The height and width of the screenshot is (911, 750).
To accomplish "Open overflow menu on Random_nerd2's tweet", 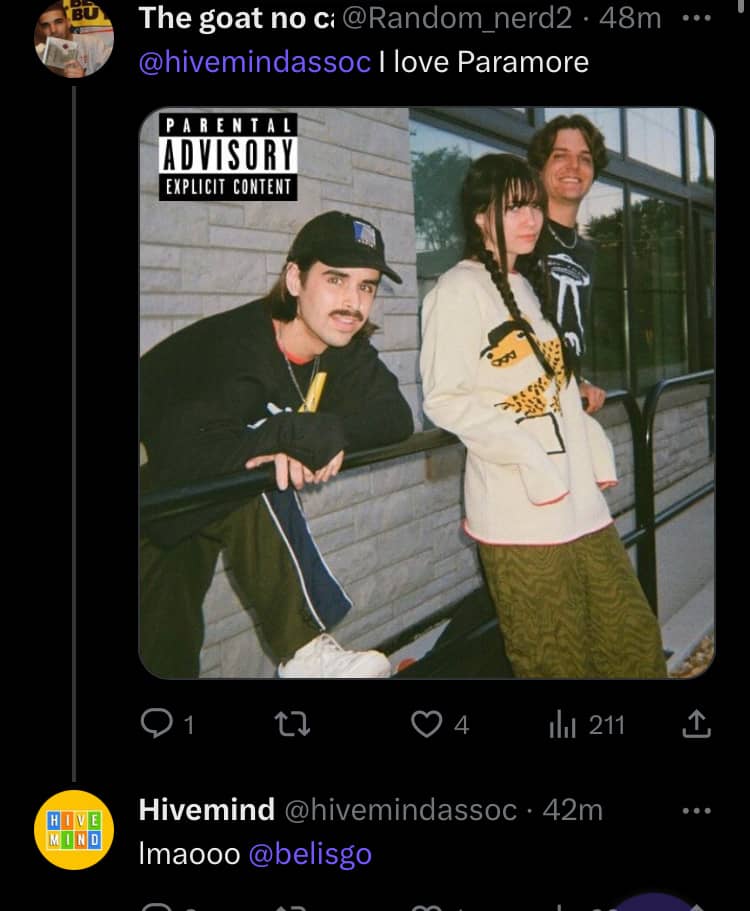I will [x=696, y=19].
